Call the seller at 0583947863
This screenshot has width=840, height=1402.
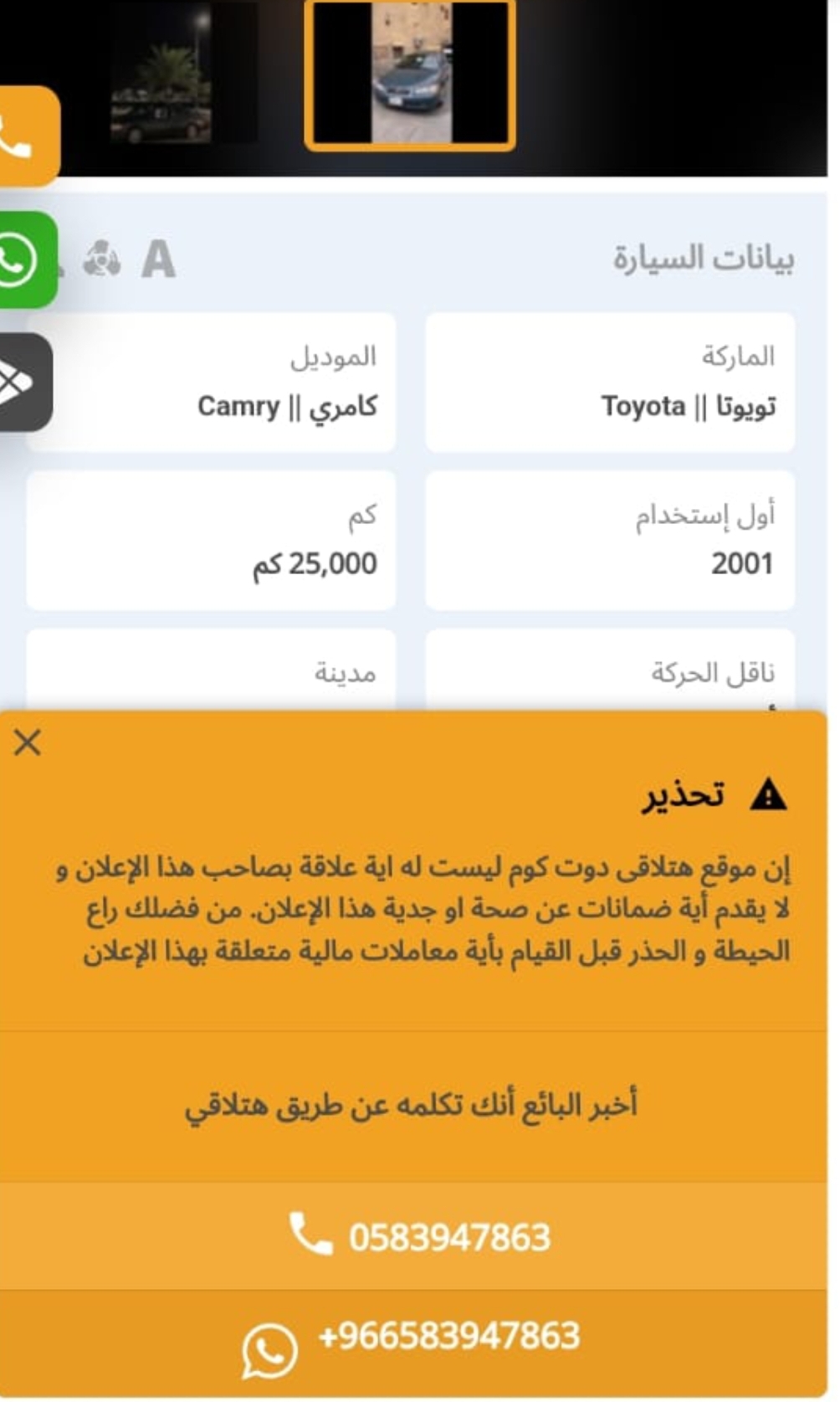[x=414, y=1235]
